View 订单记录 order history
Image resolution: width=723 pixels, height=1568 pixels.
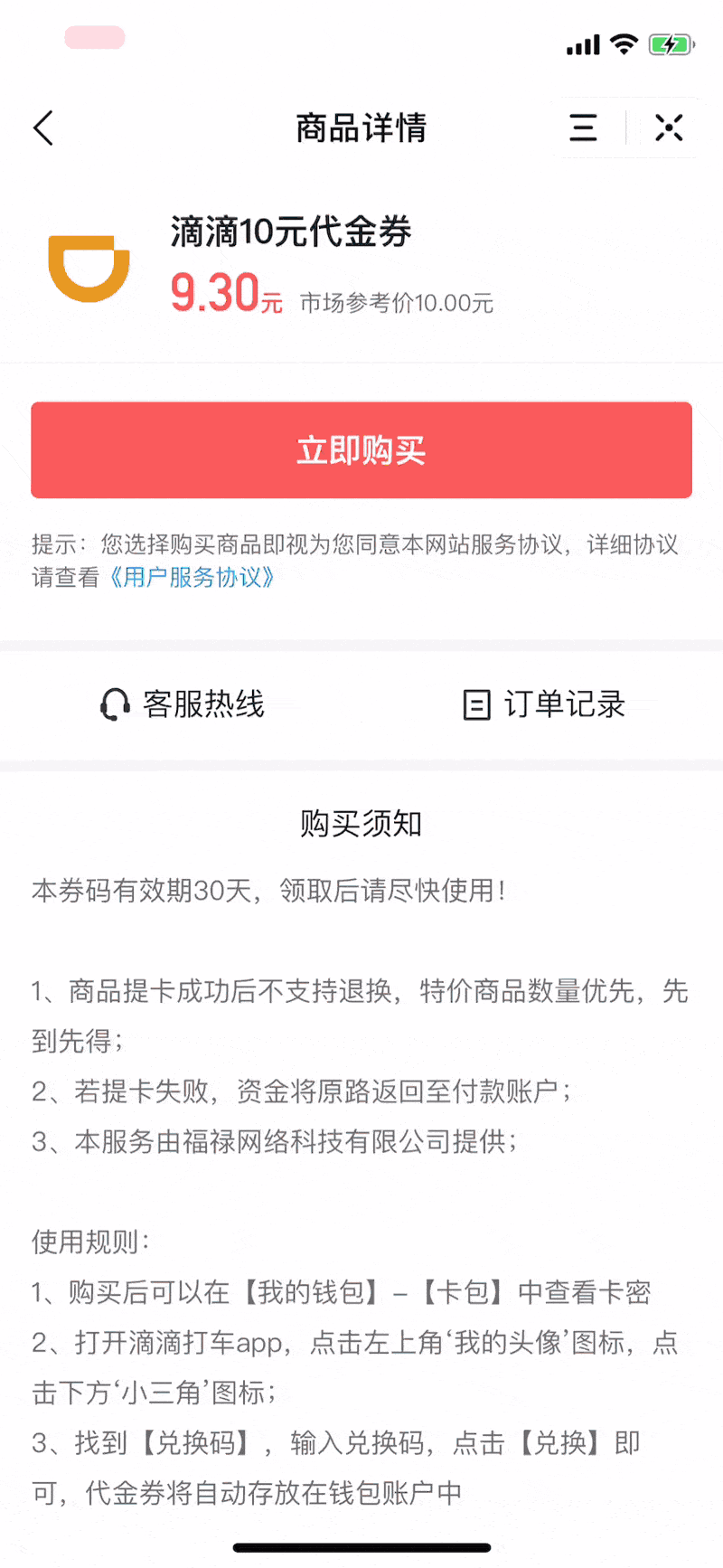544,704
